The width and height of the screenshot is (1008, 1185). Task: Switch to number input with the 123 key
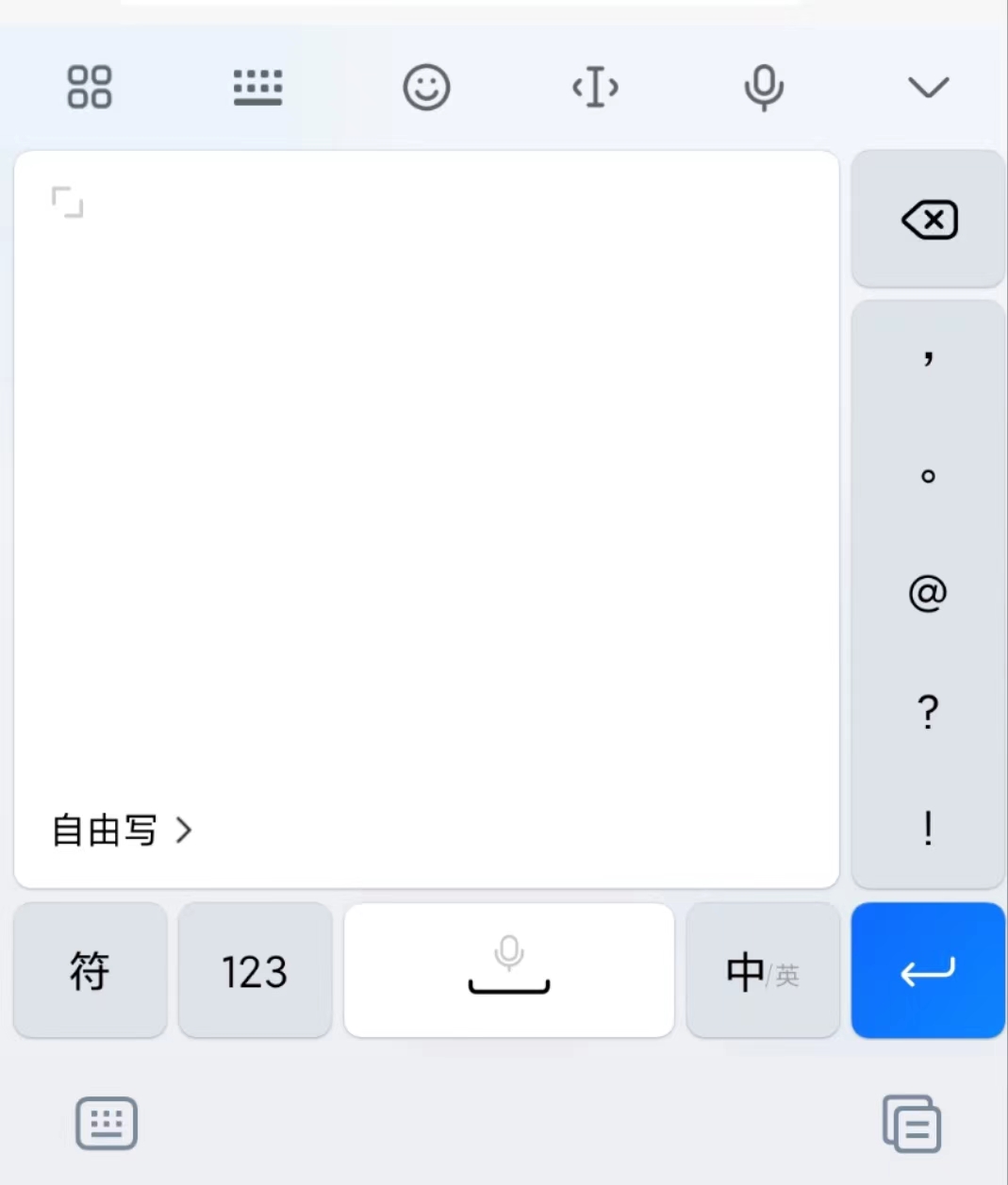tap(255, 970)
